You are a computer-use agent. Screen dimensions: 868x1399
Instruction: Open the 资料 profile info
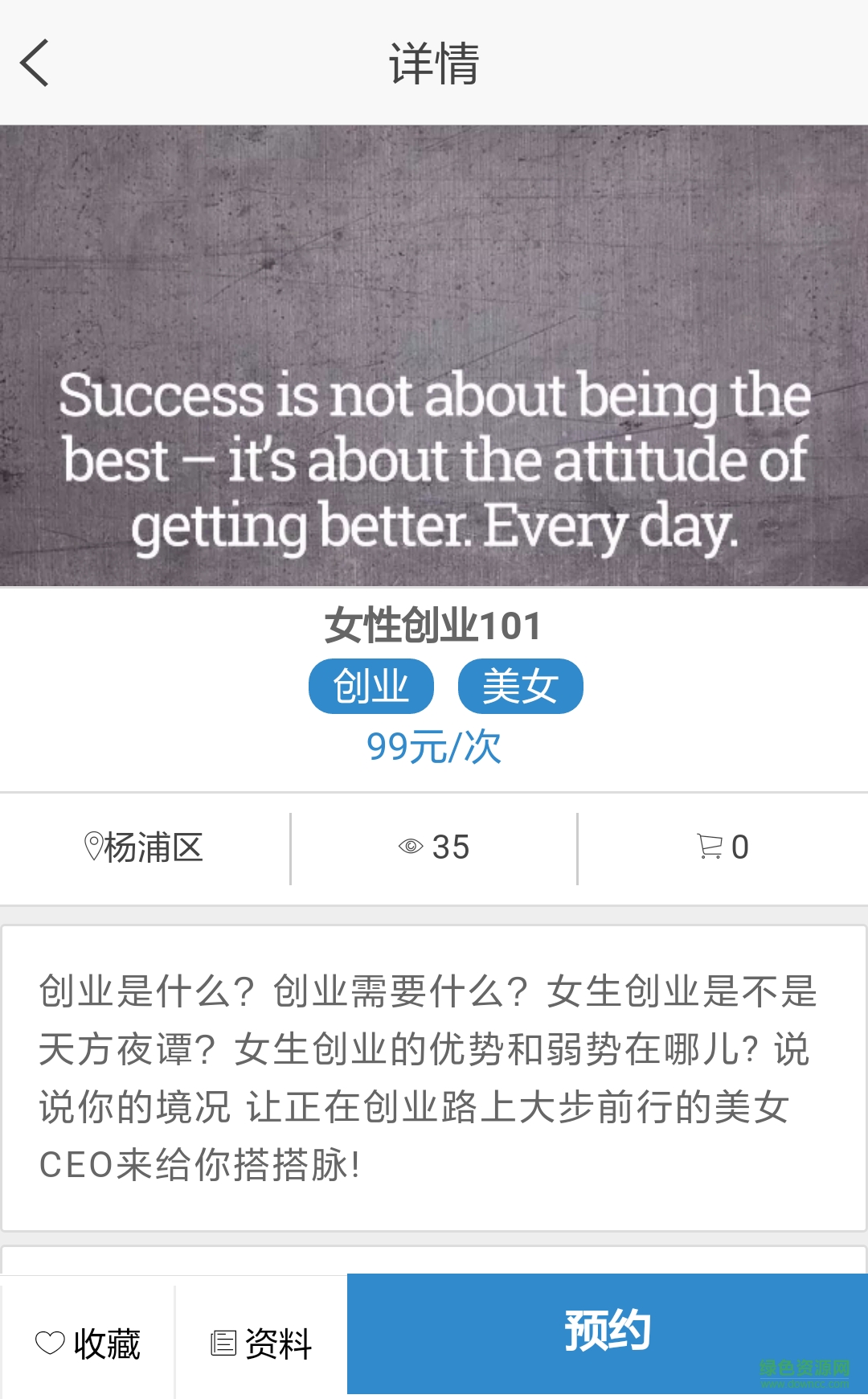pos(261,1343)
